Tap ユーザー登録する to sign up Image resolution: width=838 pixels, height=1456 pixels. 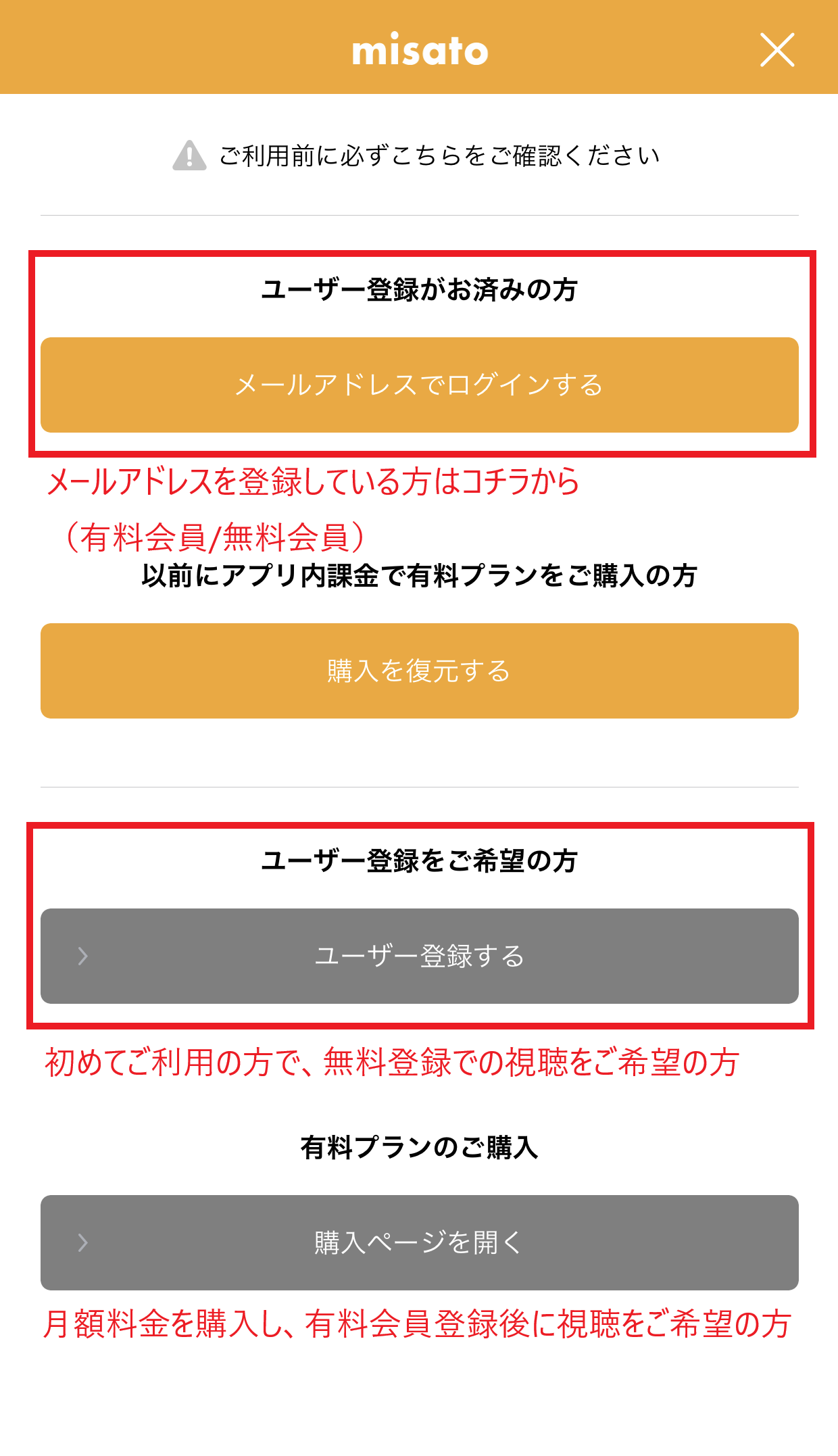pyautogui.click(x=419, y=956)
